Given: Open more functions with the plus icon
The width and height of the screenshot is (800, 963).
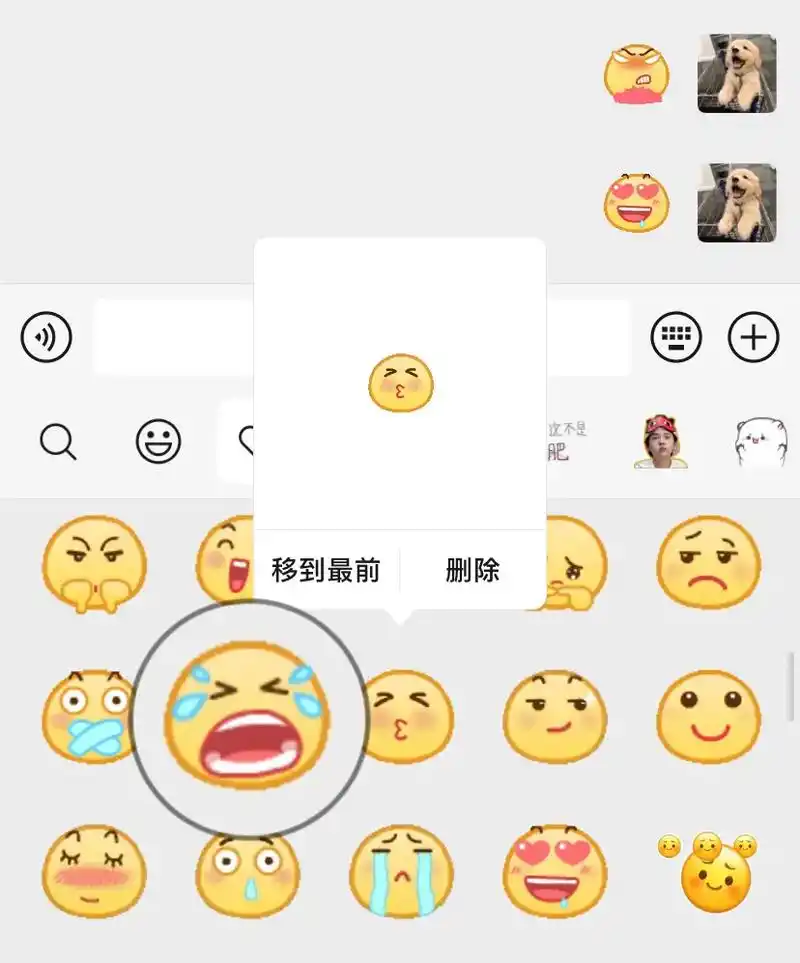Looking at the screenshot, I should (x=751, y=337).
